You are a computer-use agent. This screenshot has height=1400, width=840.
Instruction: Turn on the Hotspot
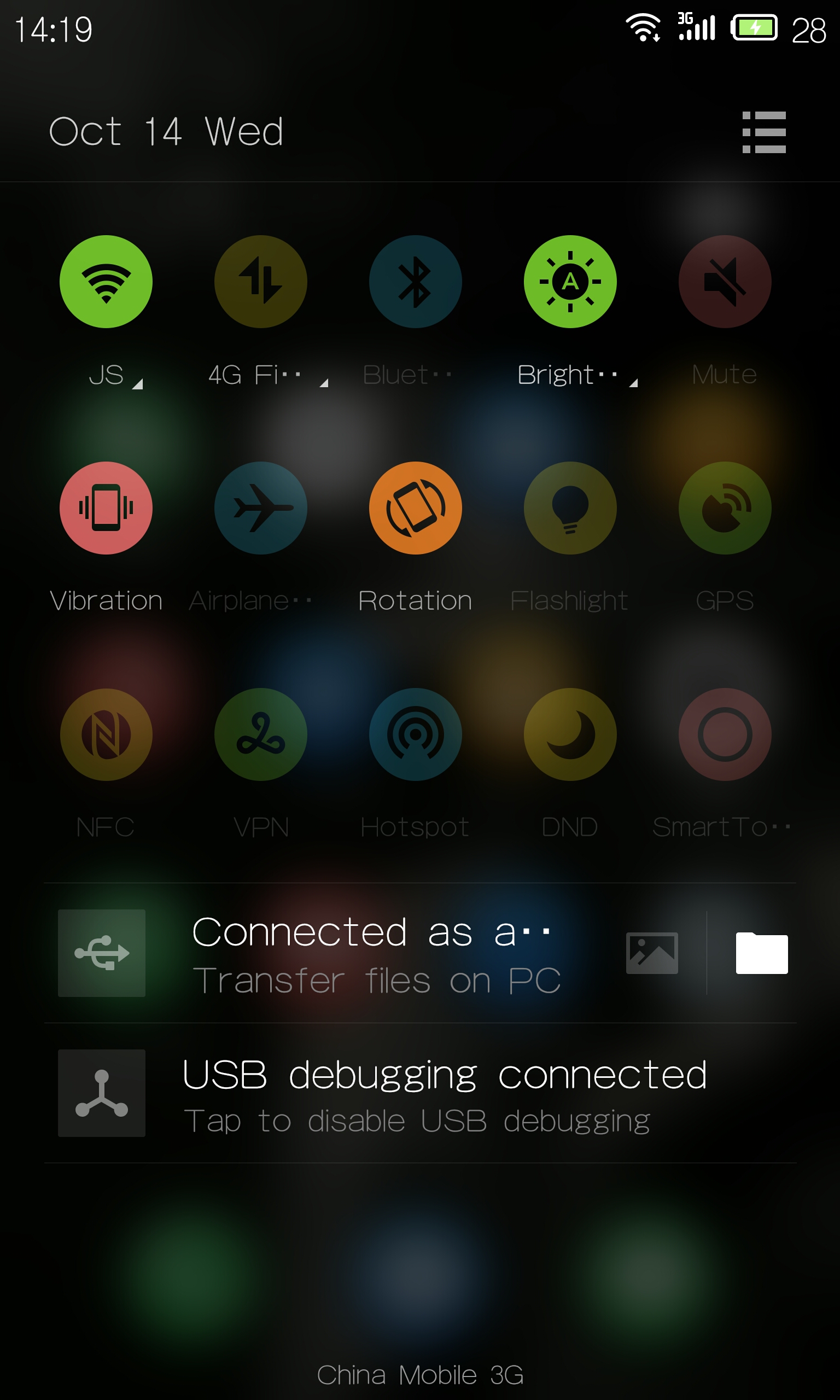tap(416, 734)
